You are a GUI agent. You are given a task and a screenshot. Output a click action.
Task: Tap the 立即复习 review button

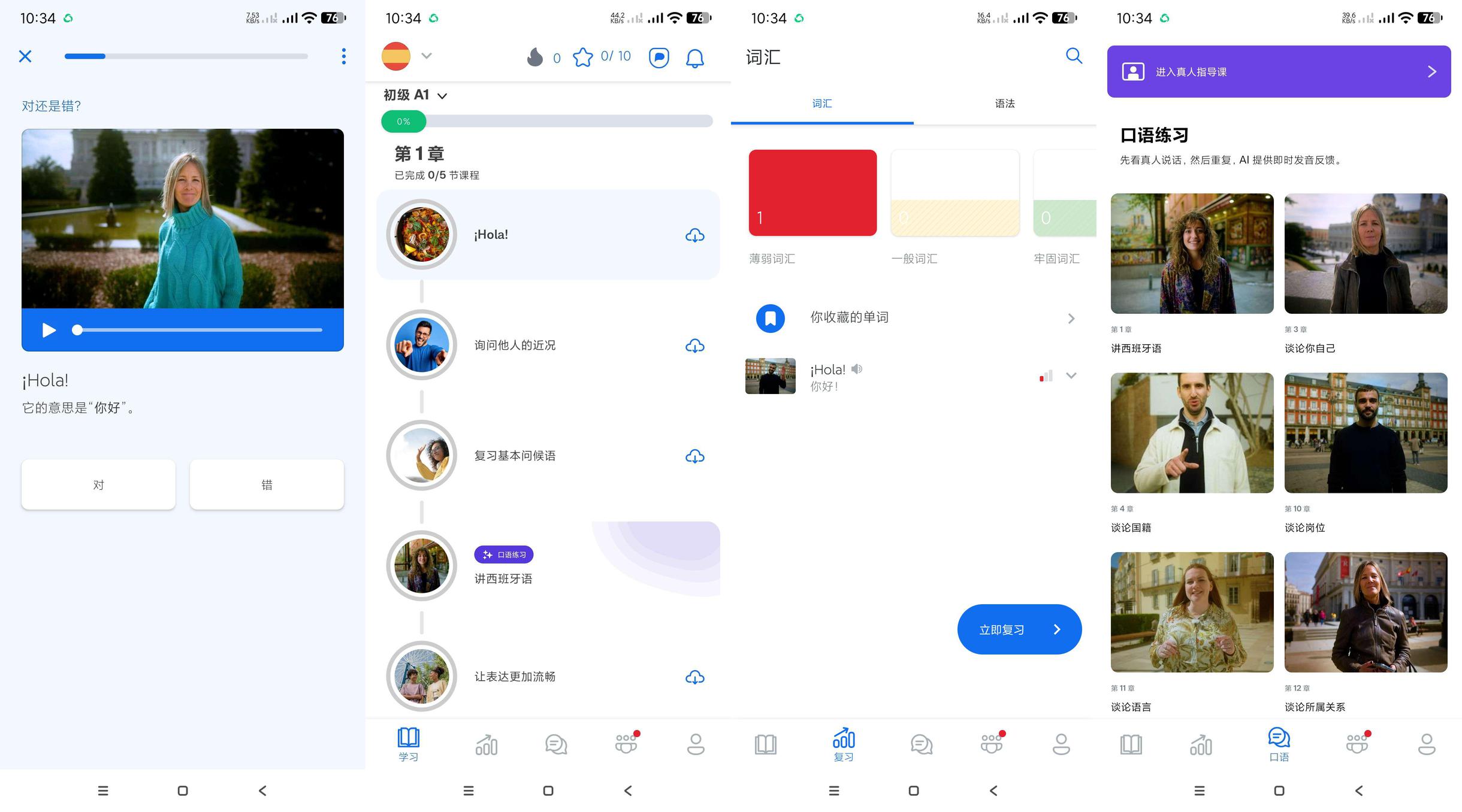[x=1019, y=629]
